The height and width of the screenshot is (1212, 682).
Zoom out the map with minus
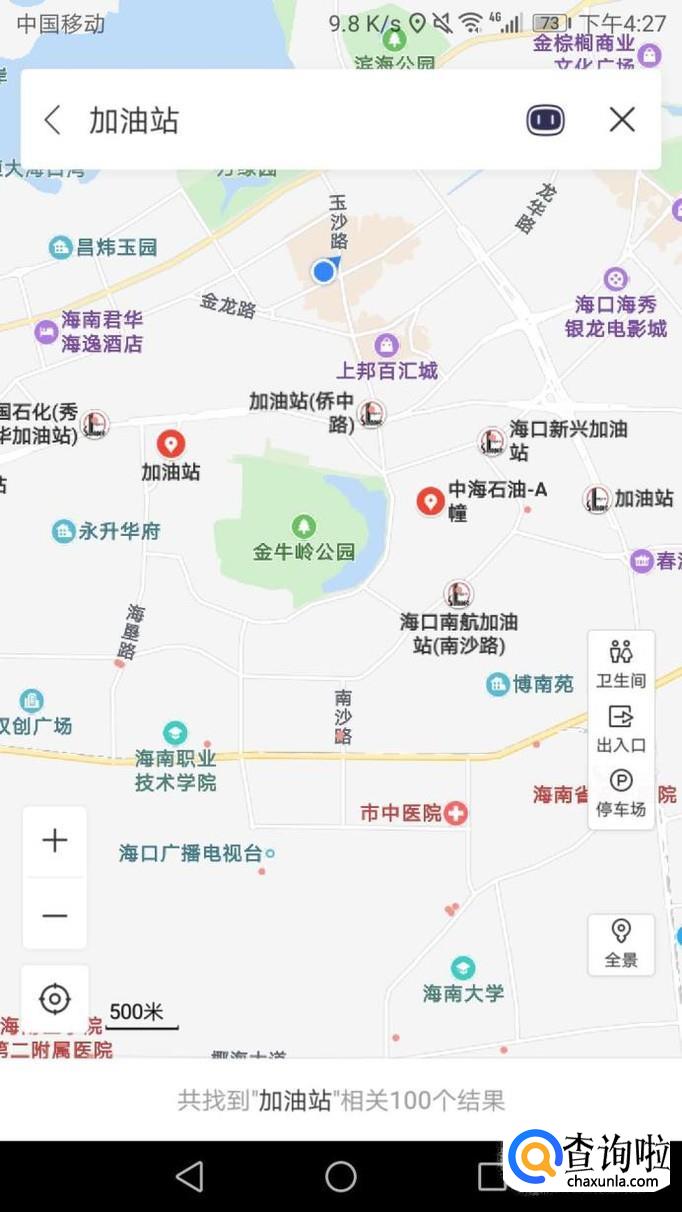pyautogui.click(x=55, y=915)
